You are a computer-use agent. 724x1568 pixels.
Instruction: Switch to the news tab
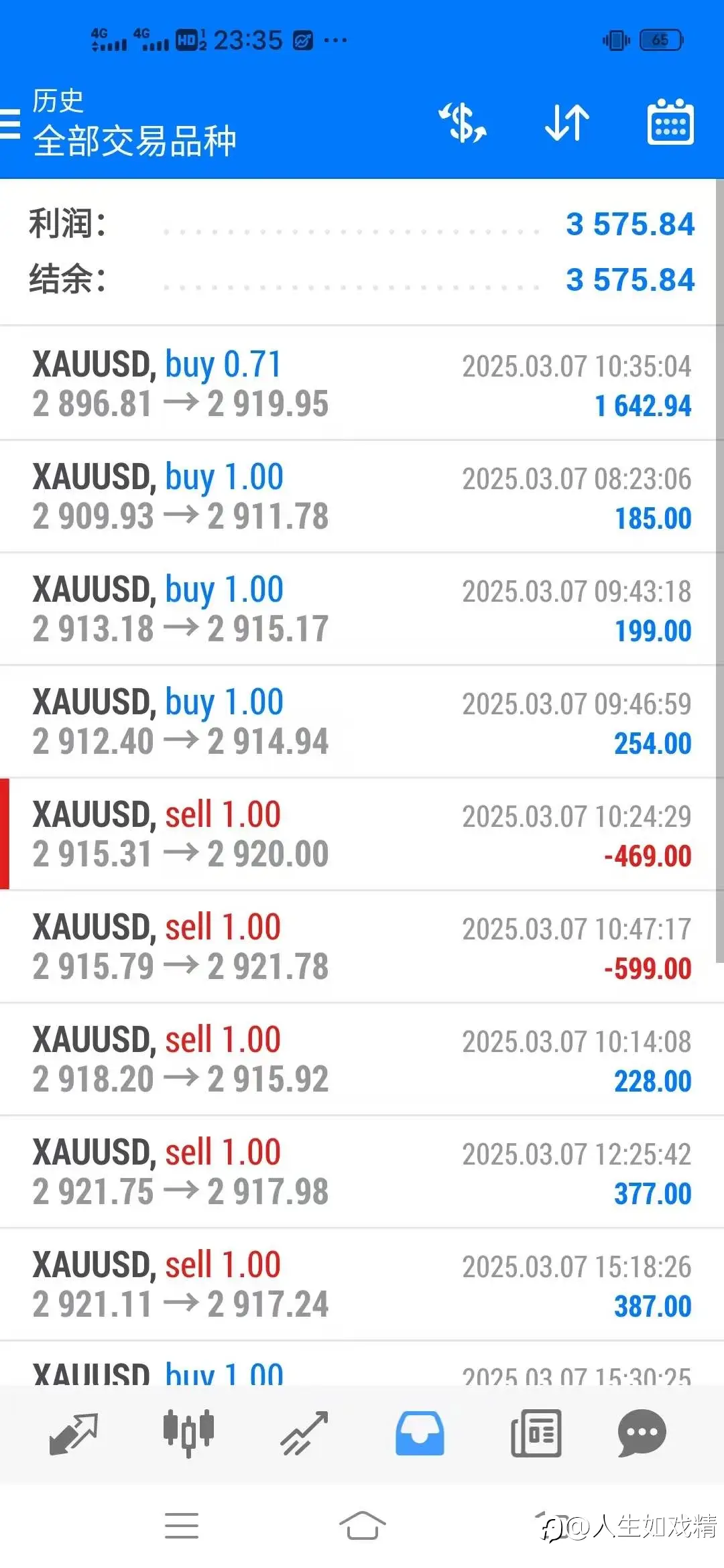pos(536,1433)
